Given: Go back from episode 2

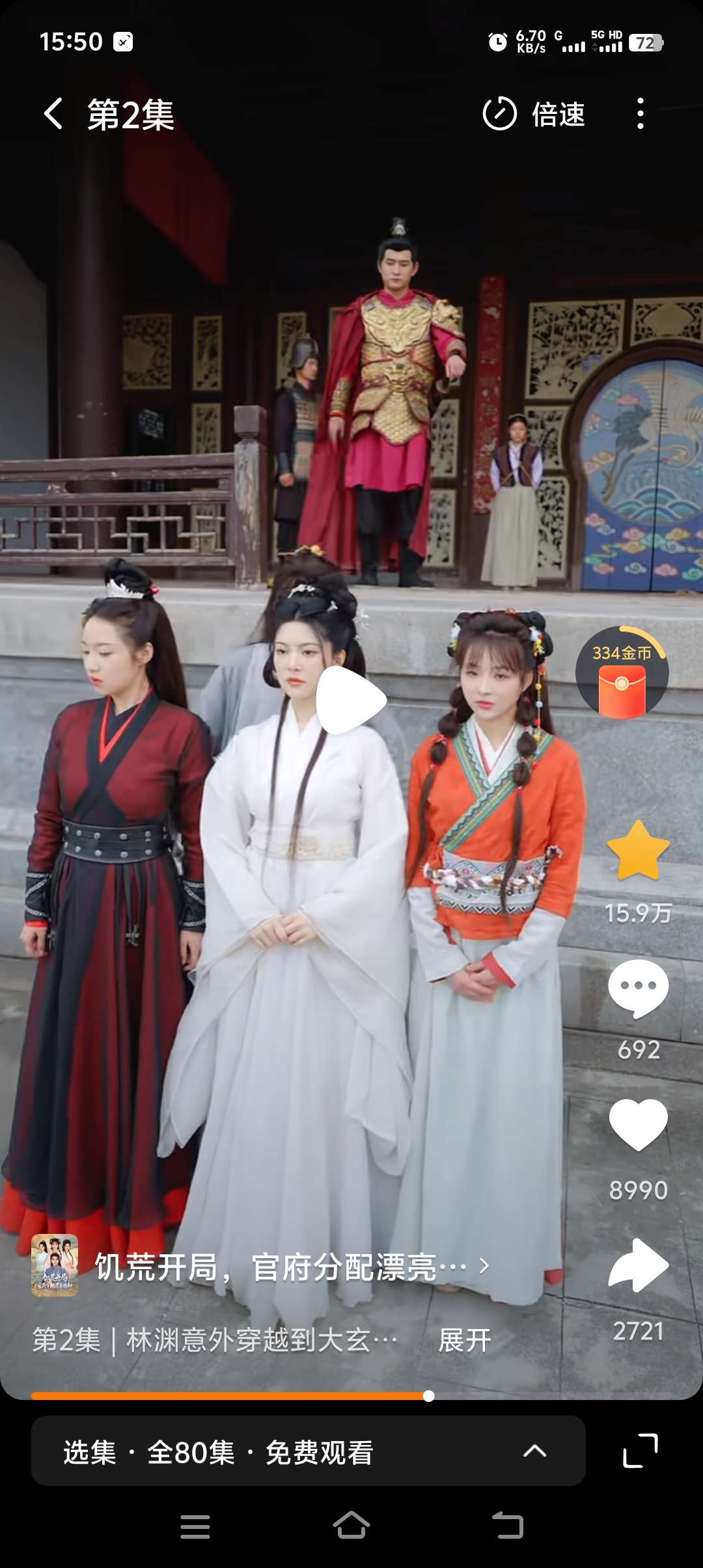Looking at the screenshot, I should 53,114.
